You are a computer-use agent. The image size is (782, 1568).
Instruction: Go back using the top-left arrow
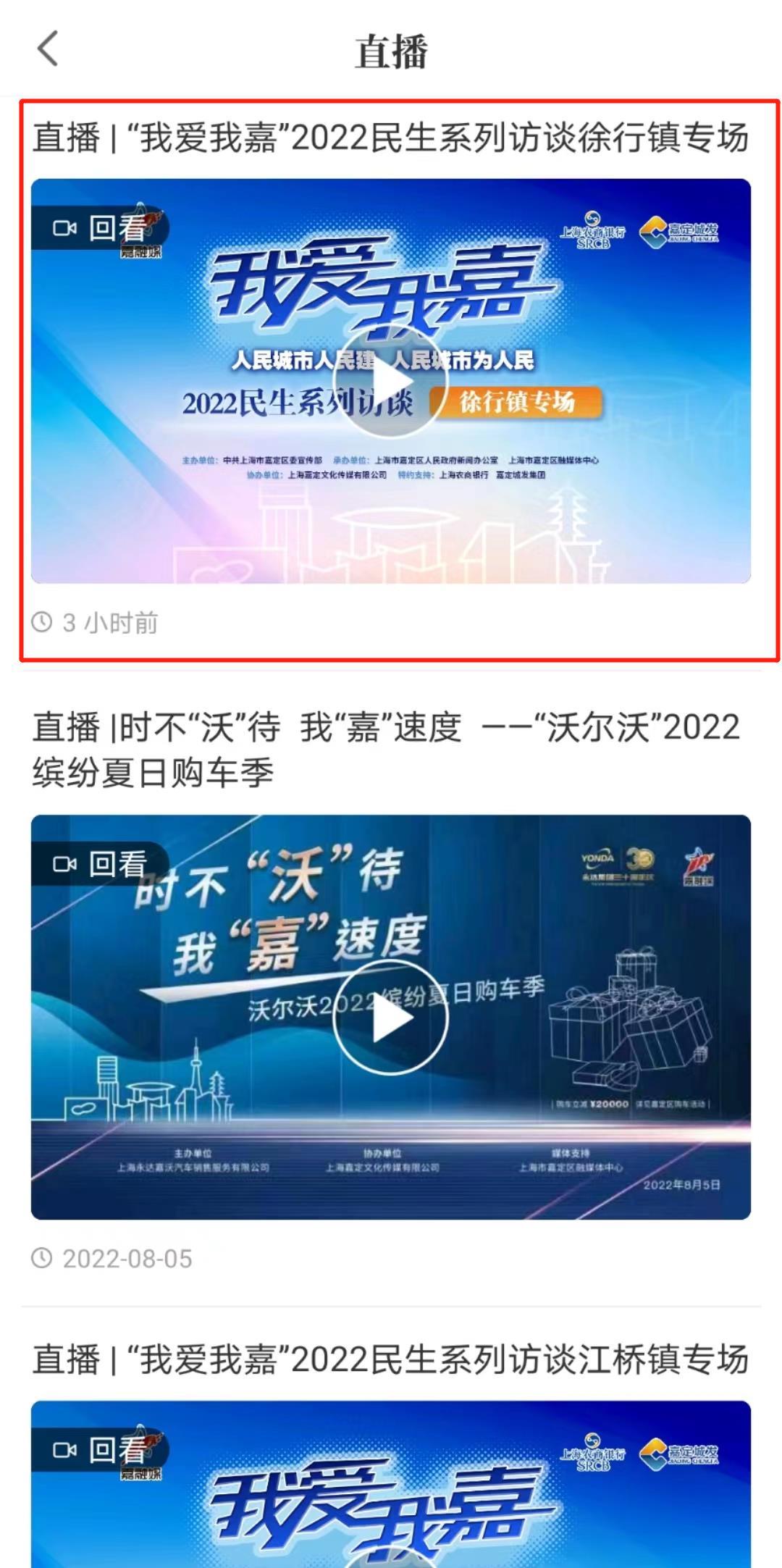click(x=48, y=49)
